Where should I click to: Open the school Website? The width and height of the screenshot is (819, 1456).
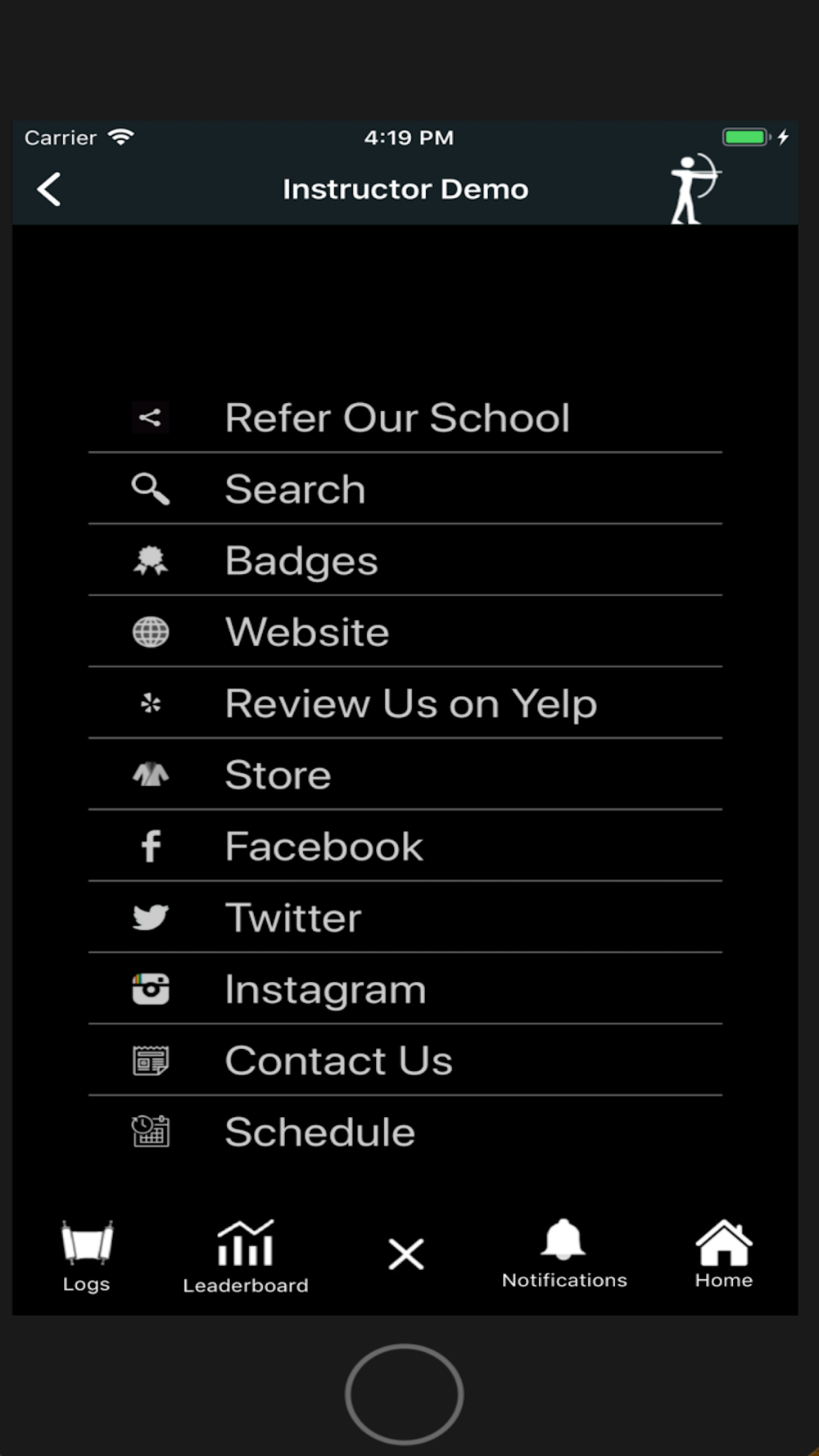405,631
